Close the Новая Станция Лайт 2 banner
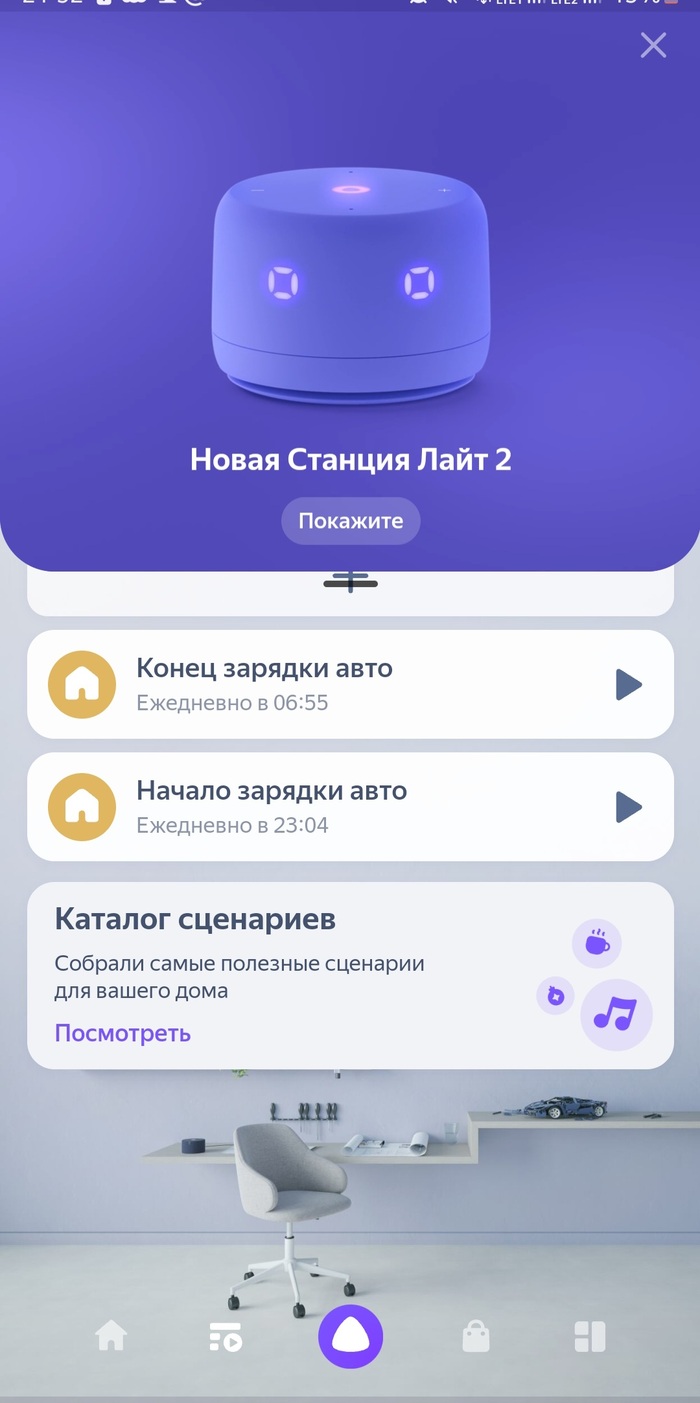 pos(653,45)
